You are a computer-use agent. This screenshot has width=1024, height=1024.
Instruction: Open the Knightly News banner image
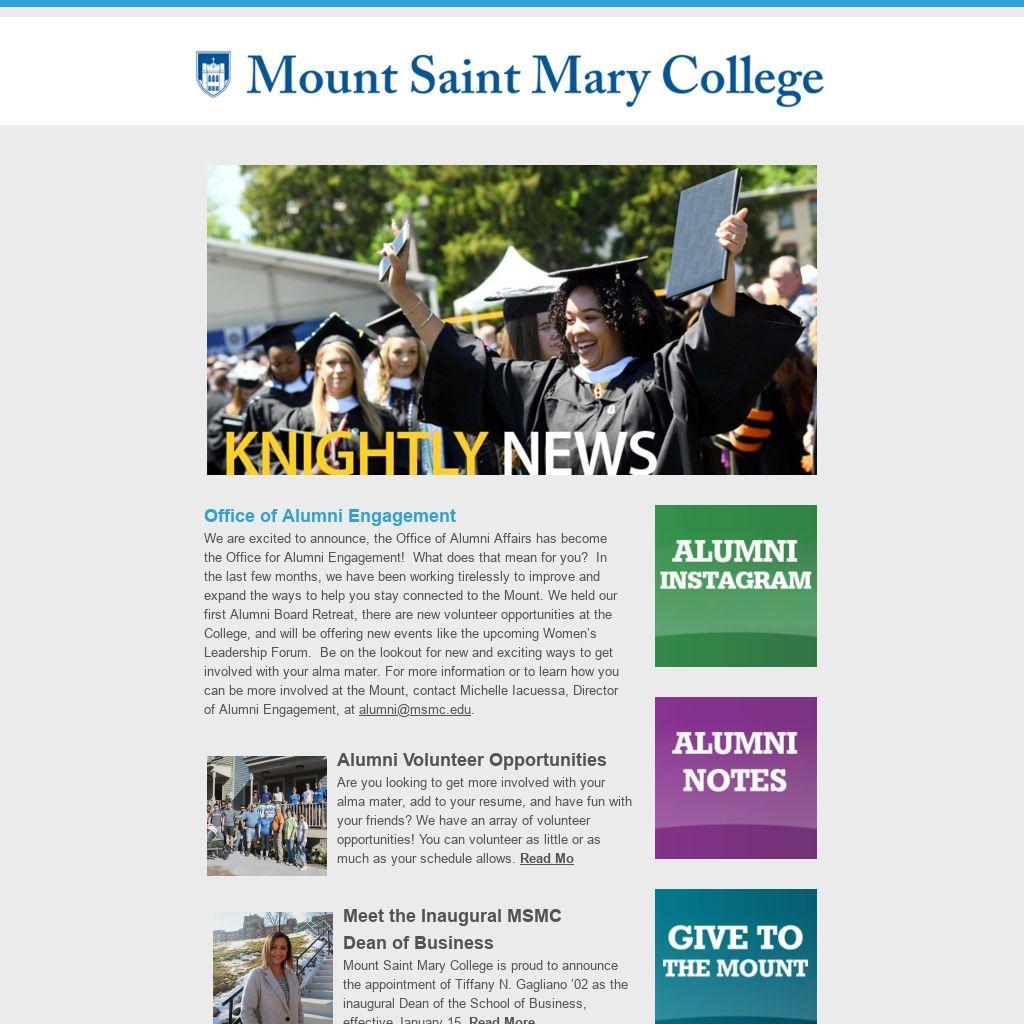tap(511, 320)
